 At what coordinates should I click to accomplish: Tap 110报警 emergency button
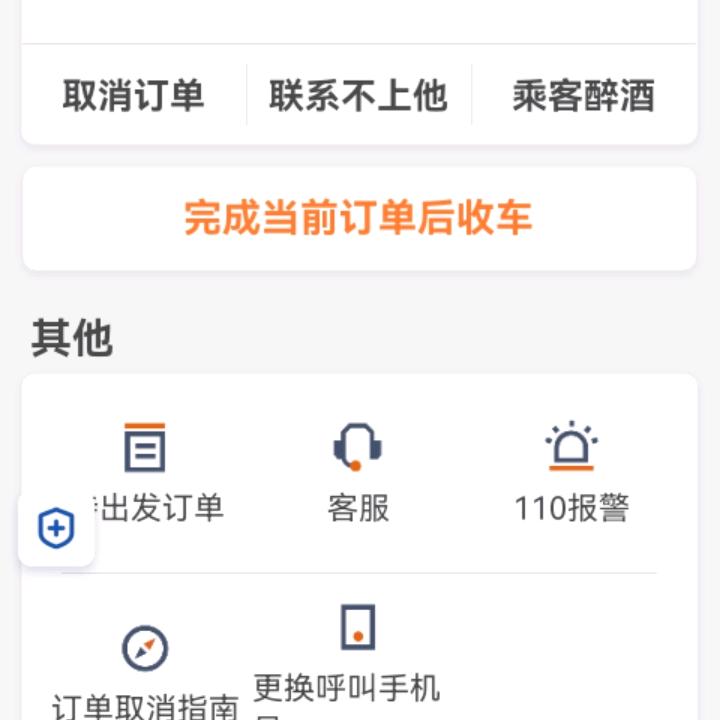[571, 472]
